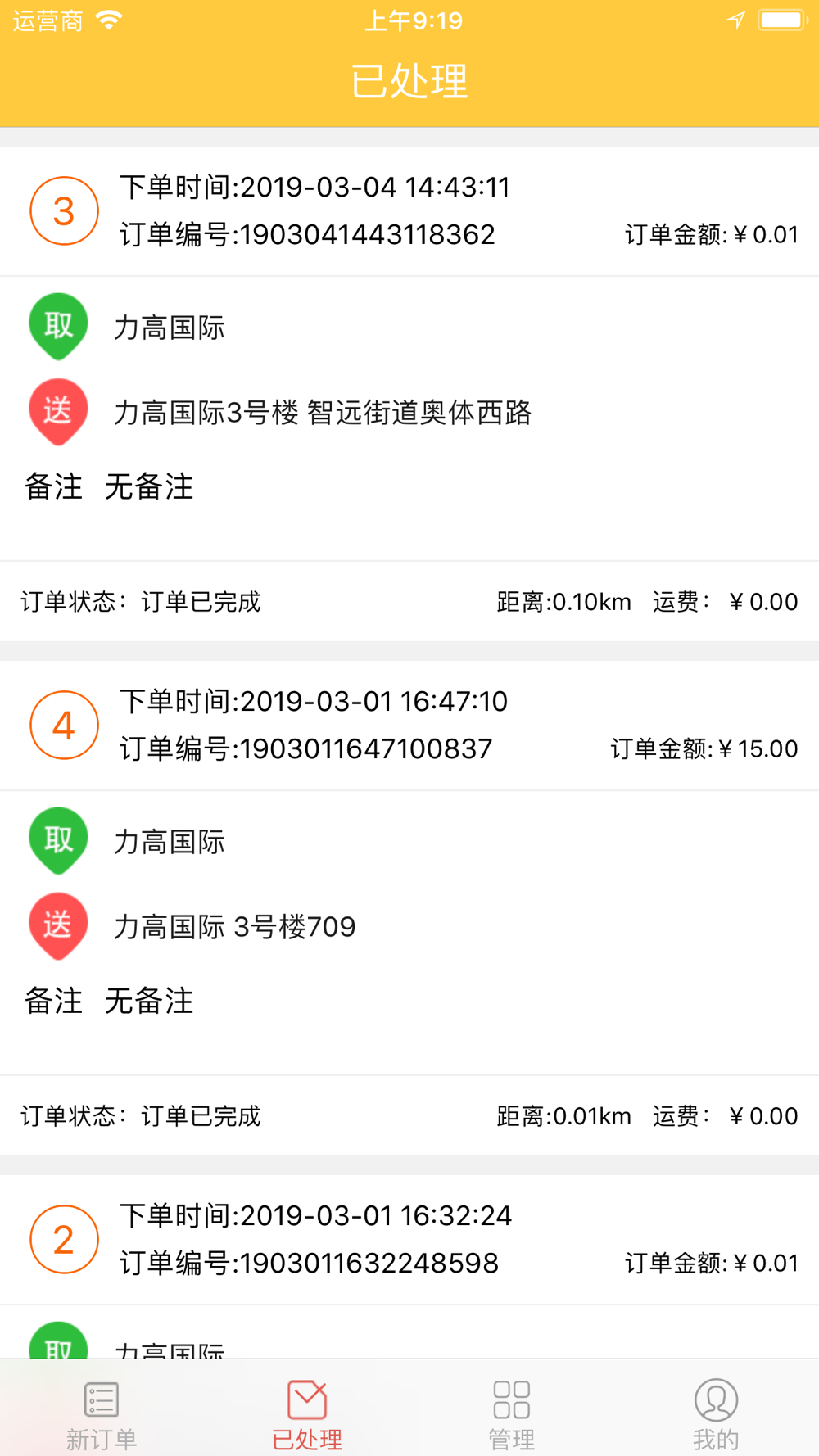Select the 已处理 tab
The image size is (819, 1456).
(x=307, y=1412)
